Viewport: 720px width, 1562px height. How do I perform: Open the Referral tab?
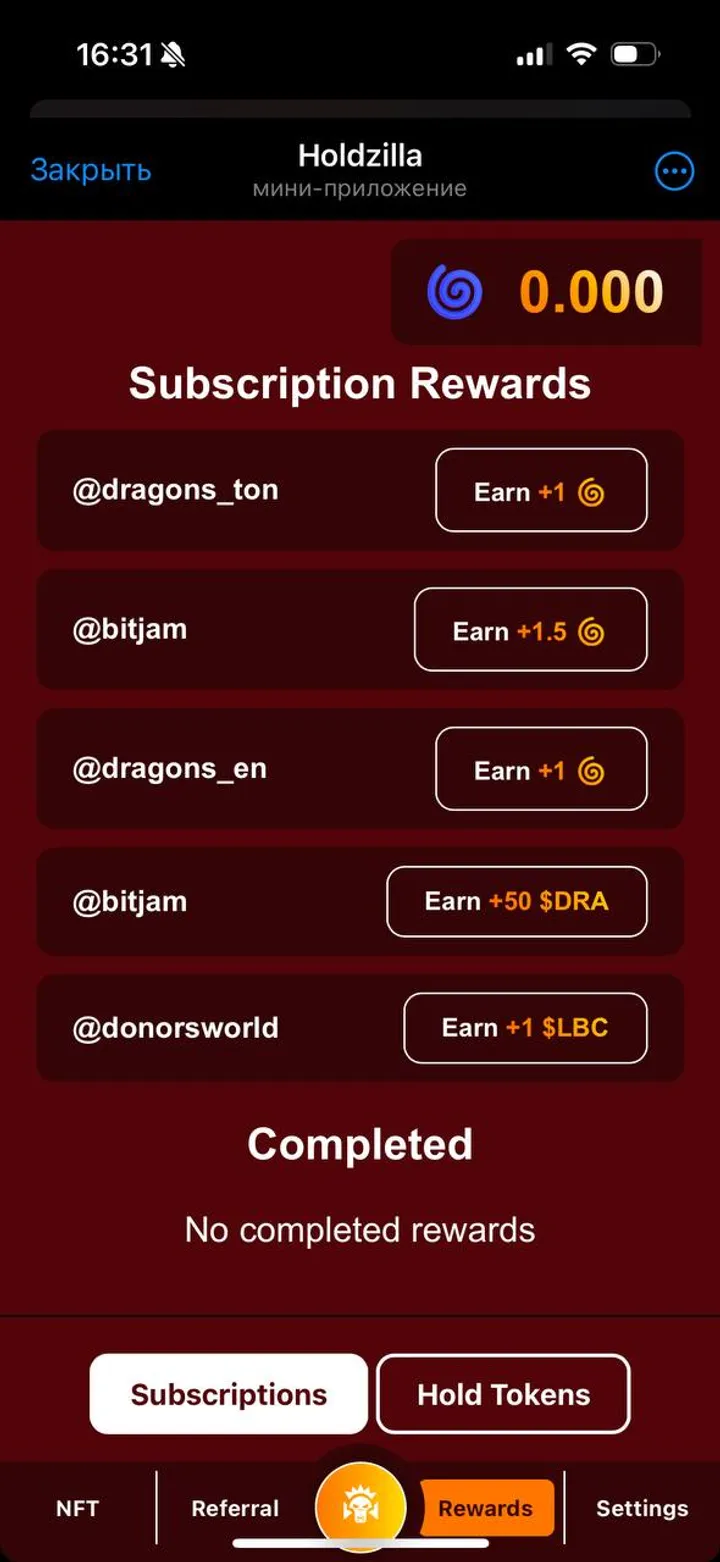(x=235, y=1508)
